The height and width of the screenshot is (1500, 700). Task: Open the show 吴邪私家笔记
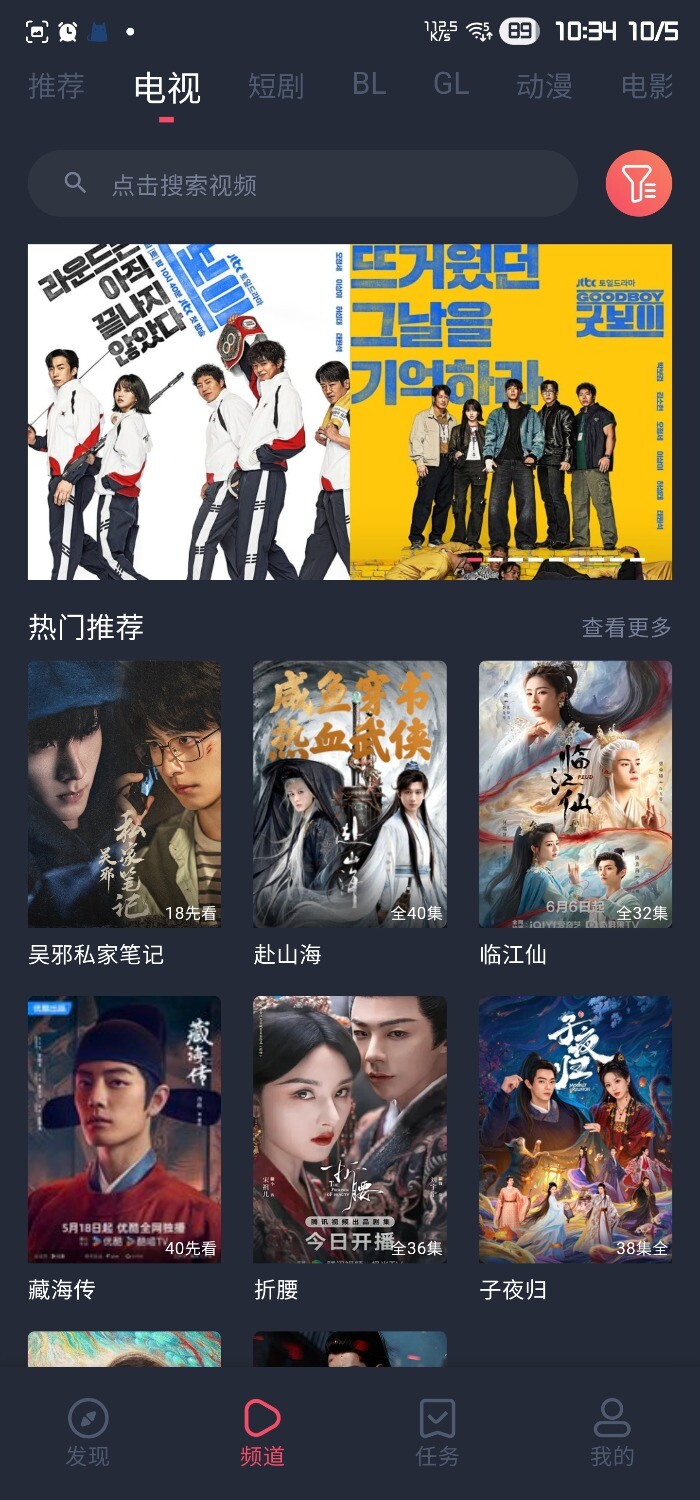124,794
